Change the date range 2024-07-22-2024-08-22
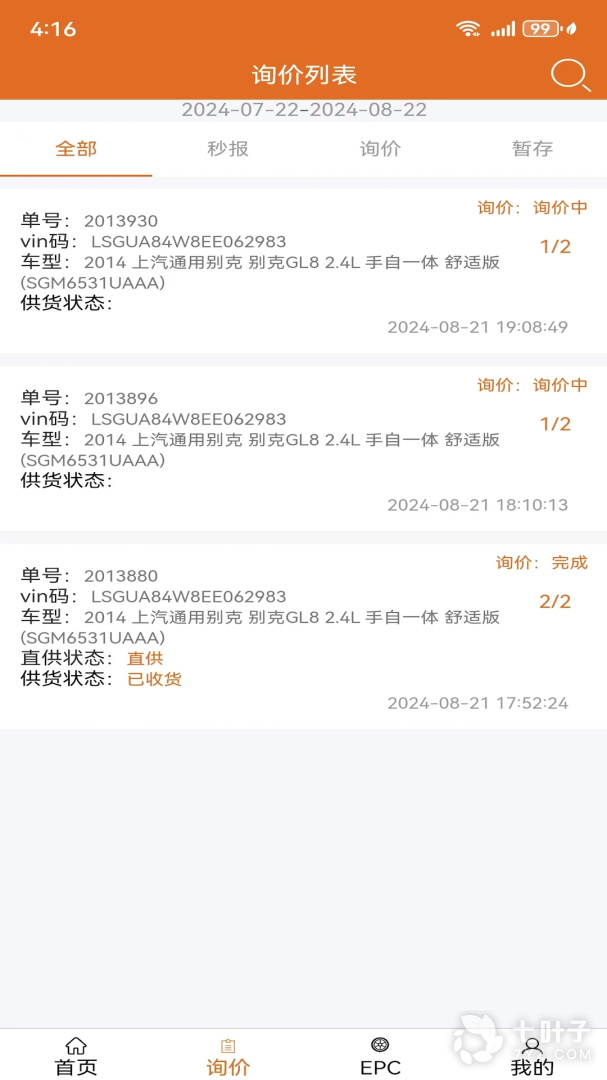 tap(304, 110)
